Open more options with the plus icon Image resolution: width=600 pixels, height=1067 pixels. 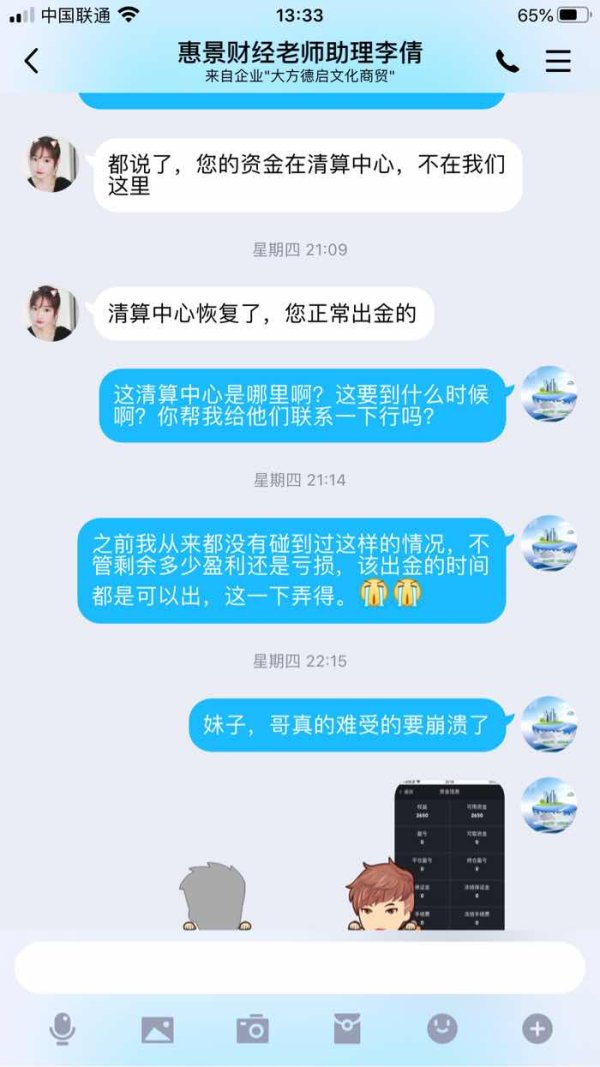tap(537, 1029)
